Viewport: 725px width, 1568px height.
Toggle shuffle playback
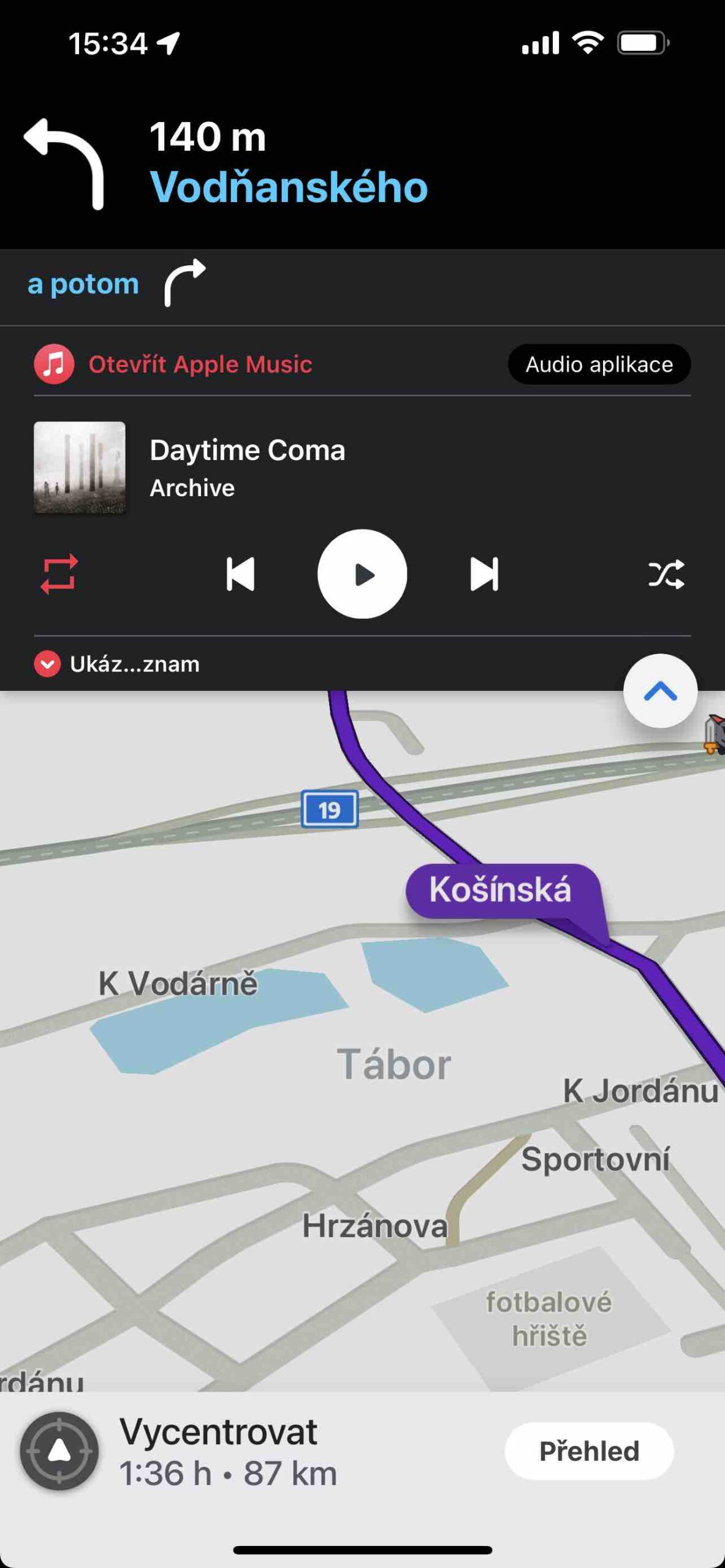coord(666,574)
